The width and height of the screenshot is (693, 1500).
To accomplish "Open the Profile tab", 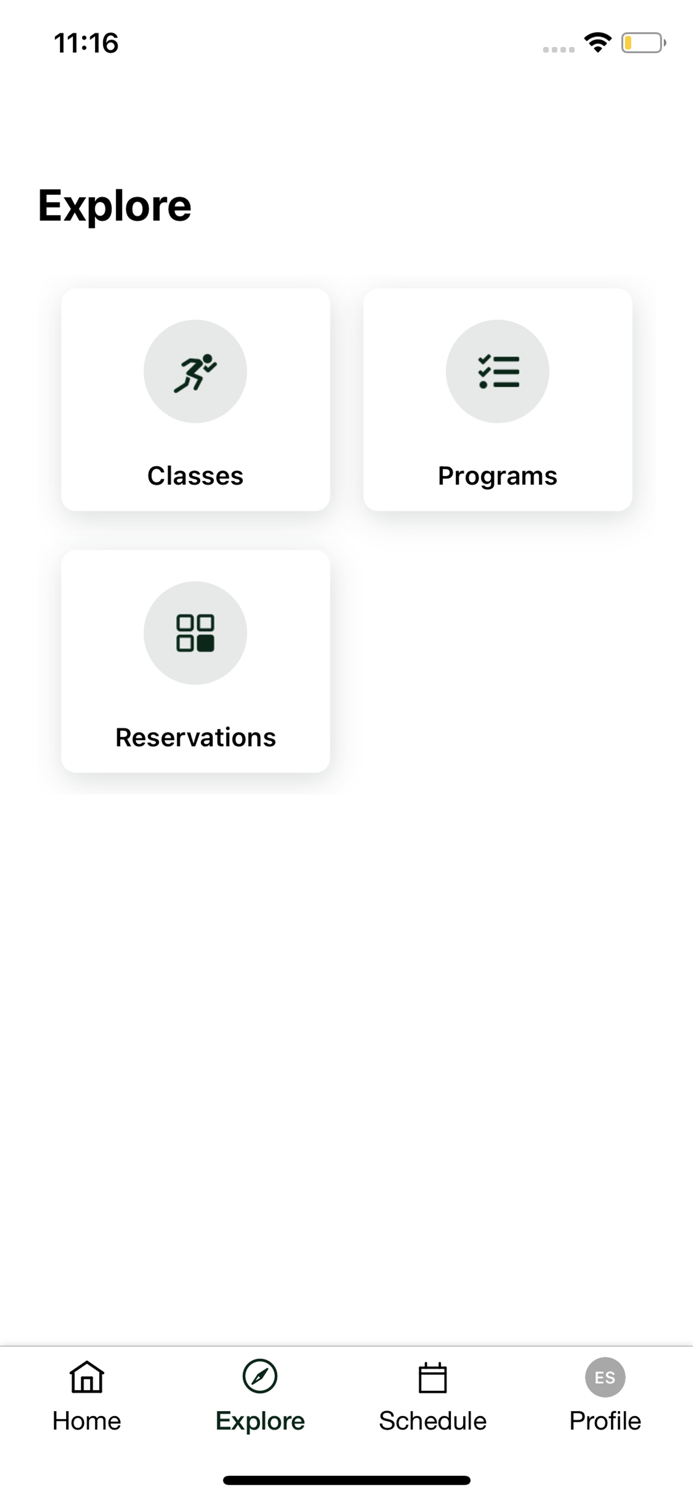I will point(605,1396).
